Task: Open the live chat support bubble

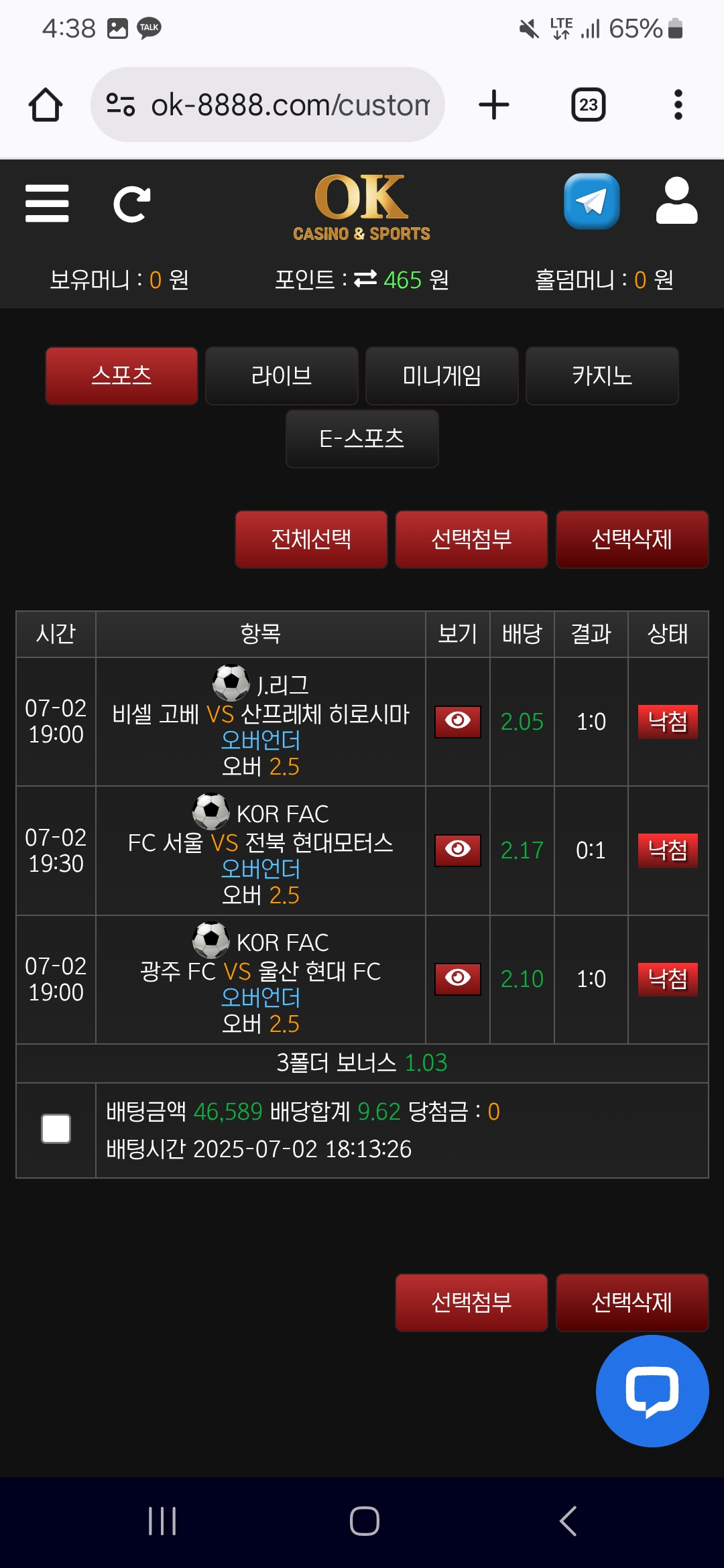Action: tap(652, 1391)
